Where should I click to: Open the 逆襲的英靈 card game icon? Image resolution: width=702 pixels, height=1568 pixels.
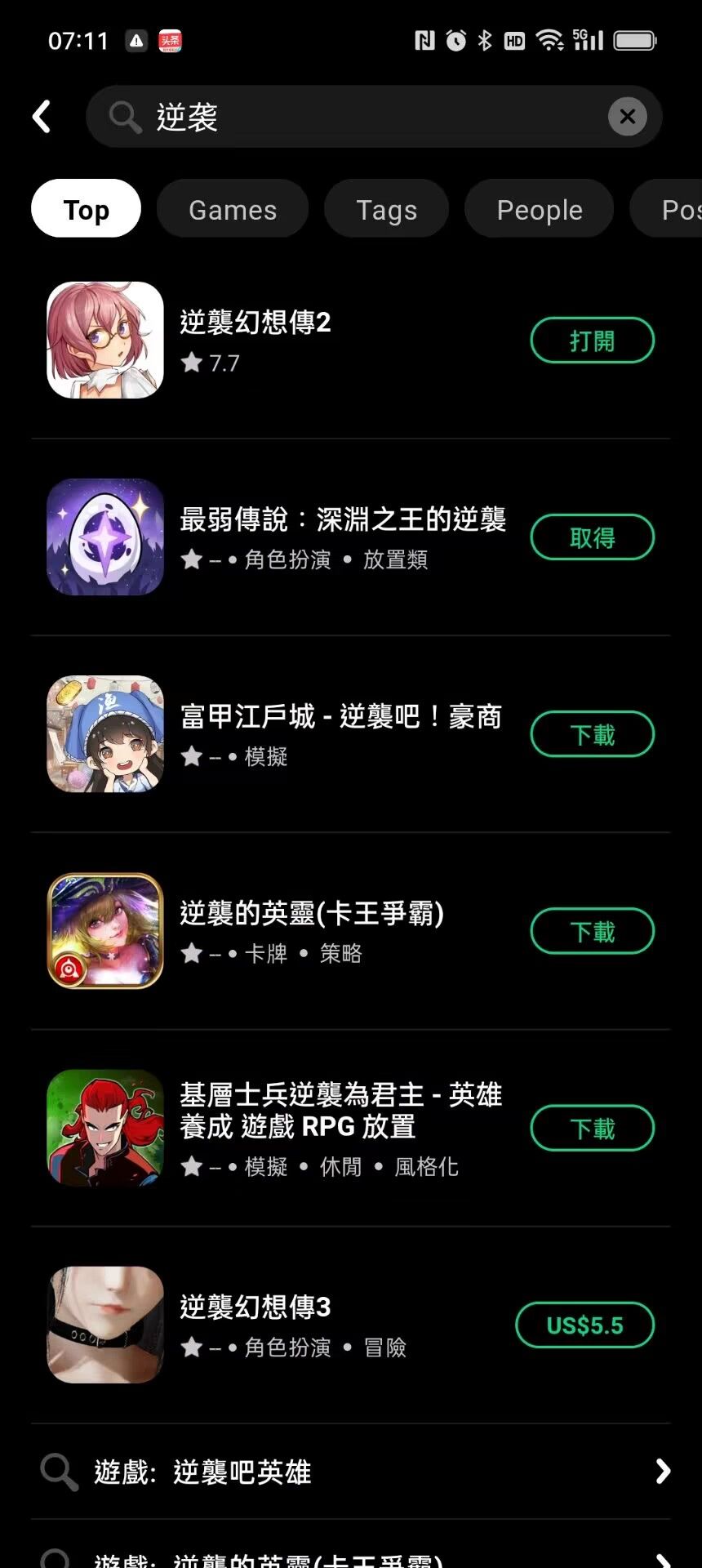(104, 930)
